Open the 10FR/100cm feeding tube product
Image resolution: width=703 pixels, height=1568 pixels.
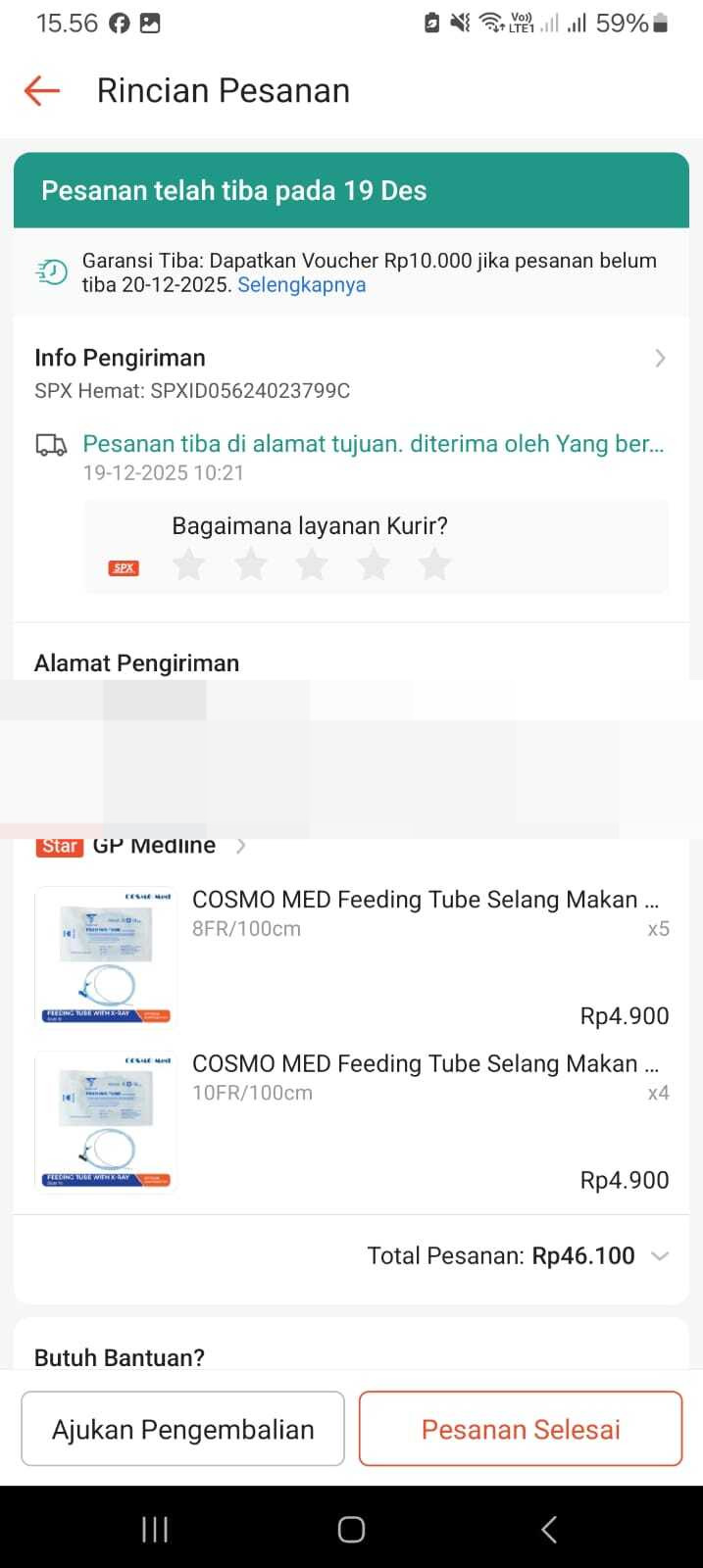point(425,1064)
